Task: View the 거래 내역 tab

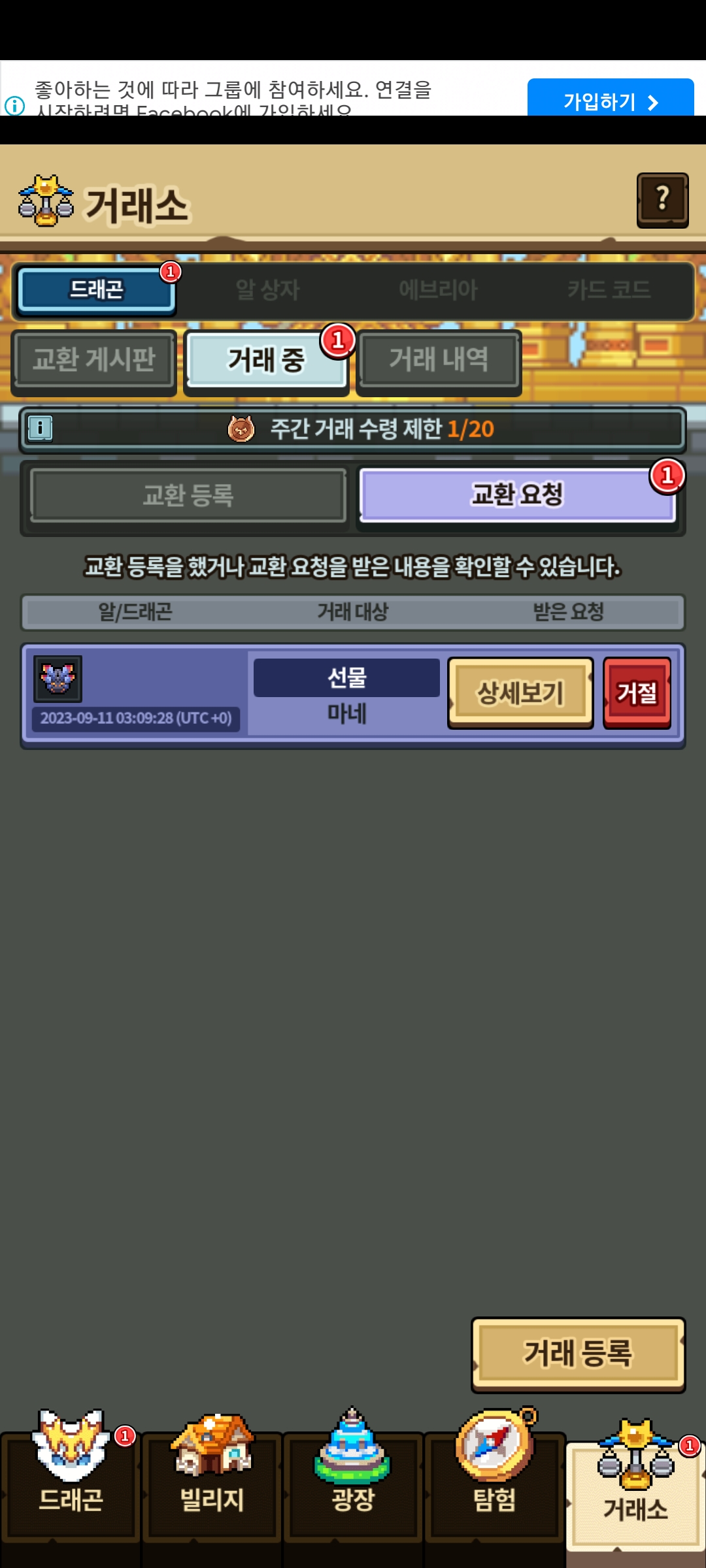Action: tap(439, 360)
